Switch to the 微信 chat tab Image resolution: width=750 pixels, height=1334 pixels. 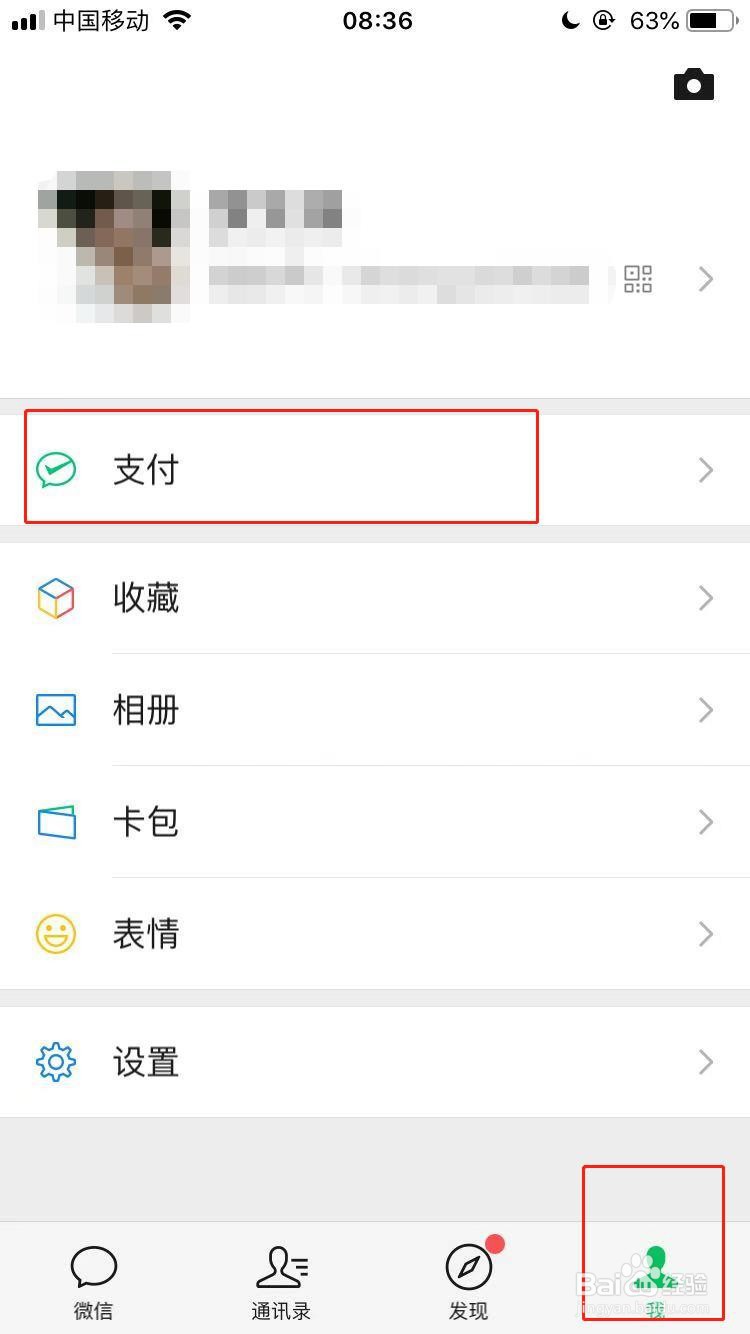point(93,1280)
